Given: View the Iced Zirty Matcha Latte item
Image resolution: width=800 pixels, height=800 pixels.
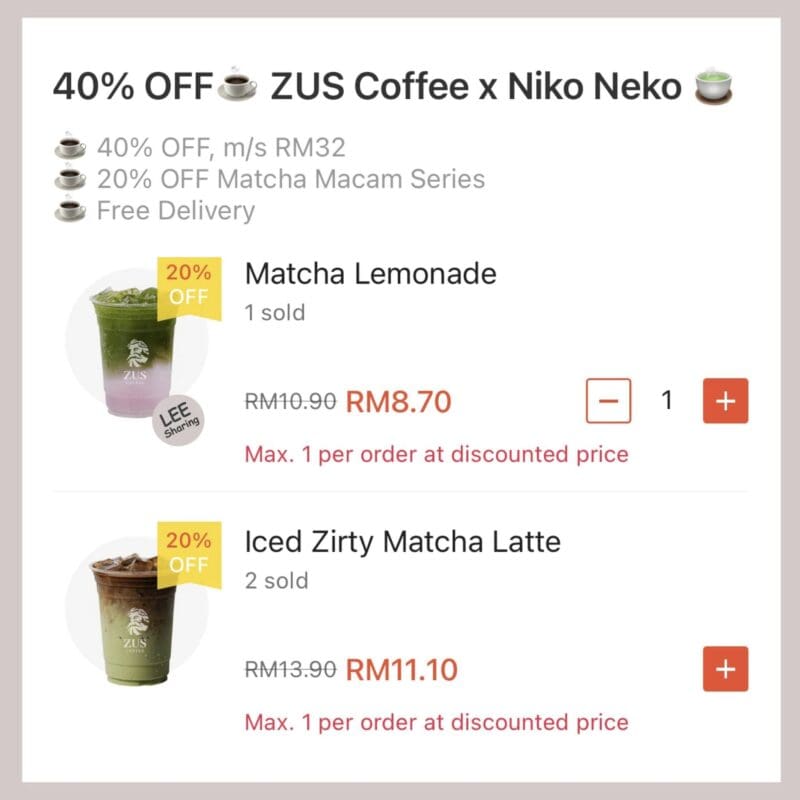Looking at the screenshot, I should [402, 542].
